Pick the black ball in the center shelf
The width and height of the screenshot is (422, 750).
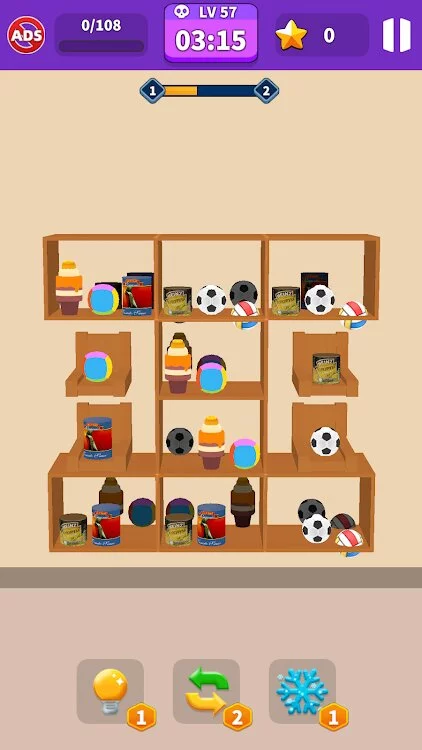coord(179,441)
